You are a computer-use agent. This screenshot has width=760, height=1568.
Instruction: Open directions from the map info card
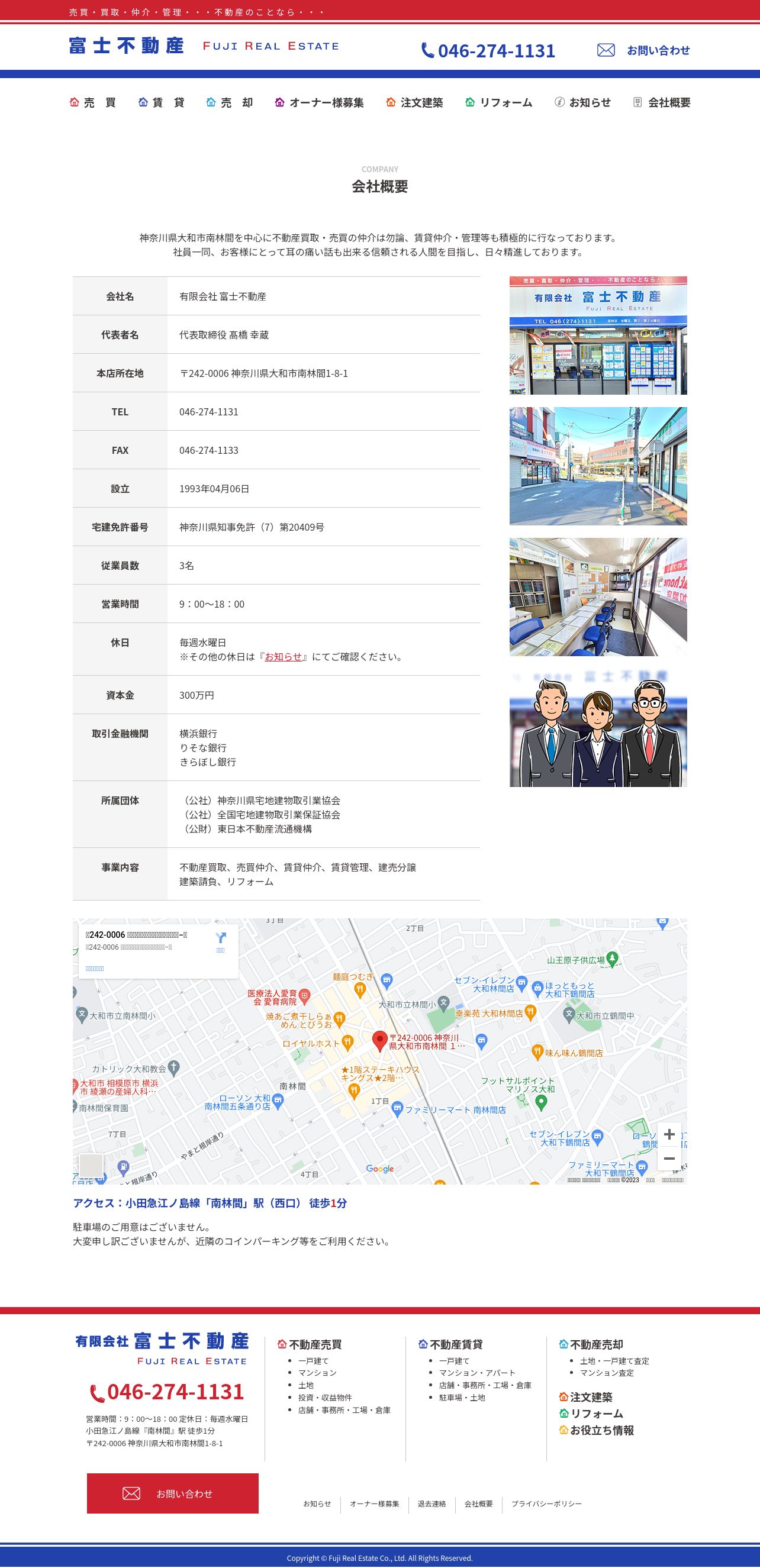point(220,940)
